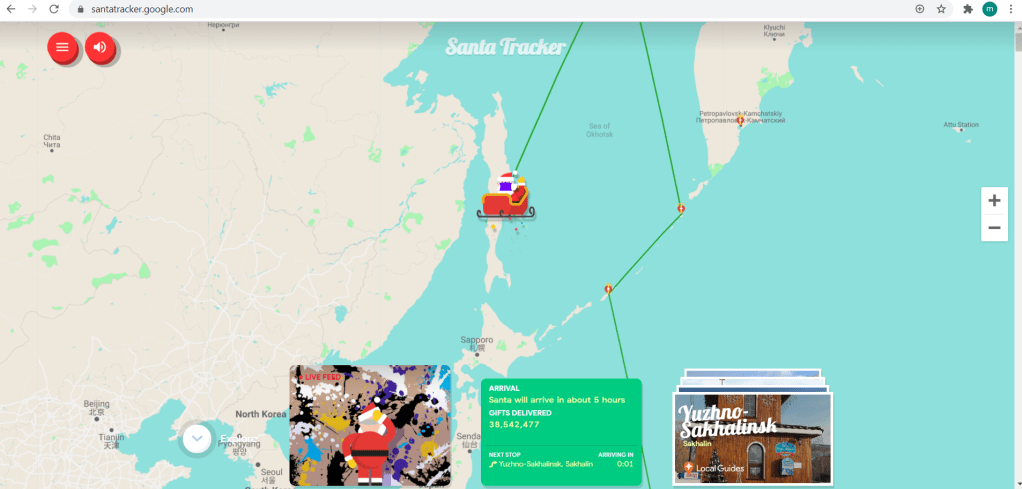Open the browser extensions puzzle icon
Image resolution: width=1022 pixels, height=489 pixels.
tap(968, 9)
